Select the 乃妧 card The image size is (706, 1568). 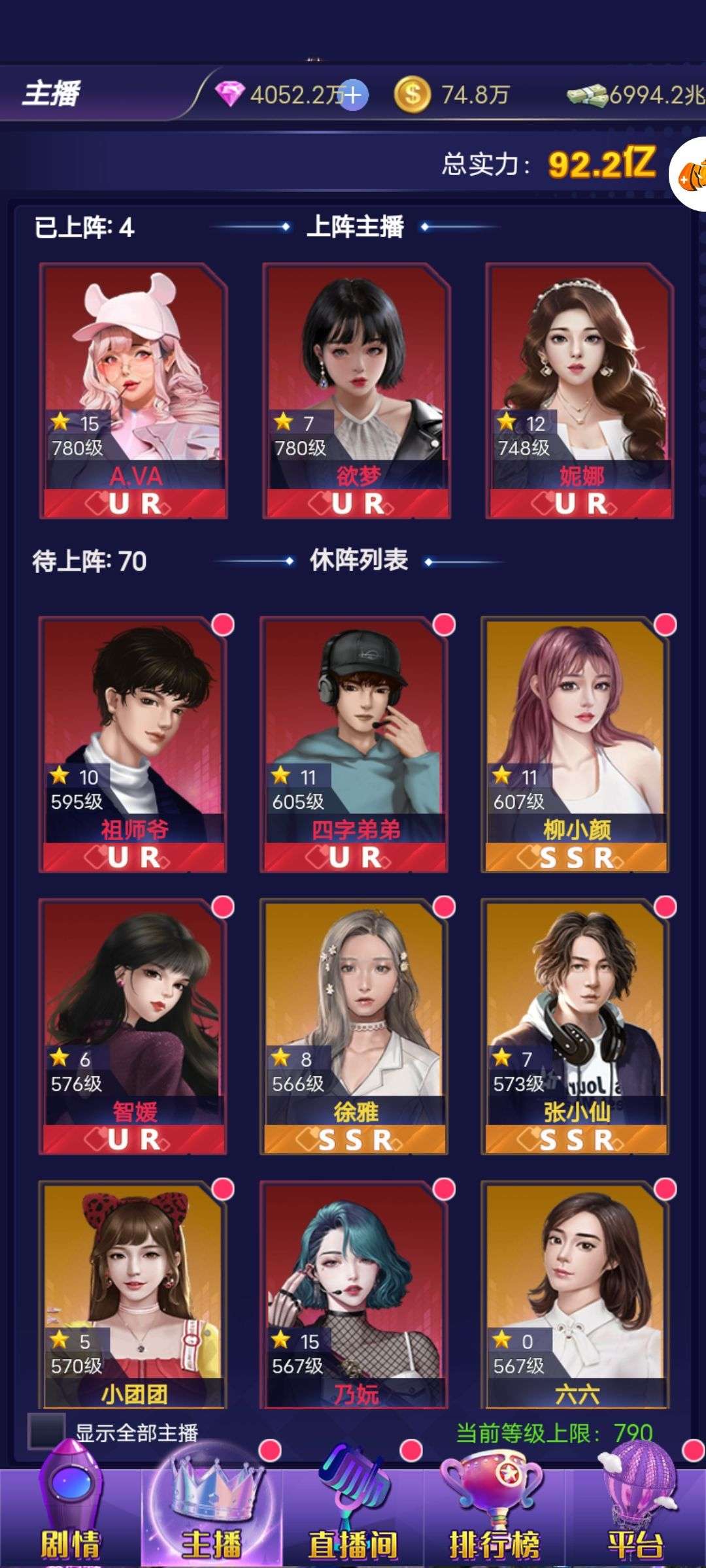pos(354,1295)
